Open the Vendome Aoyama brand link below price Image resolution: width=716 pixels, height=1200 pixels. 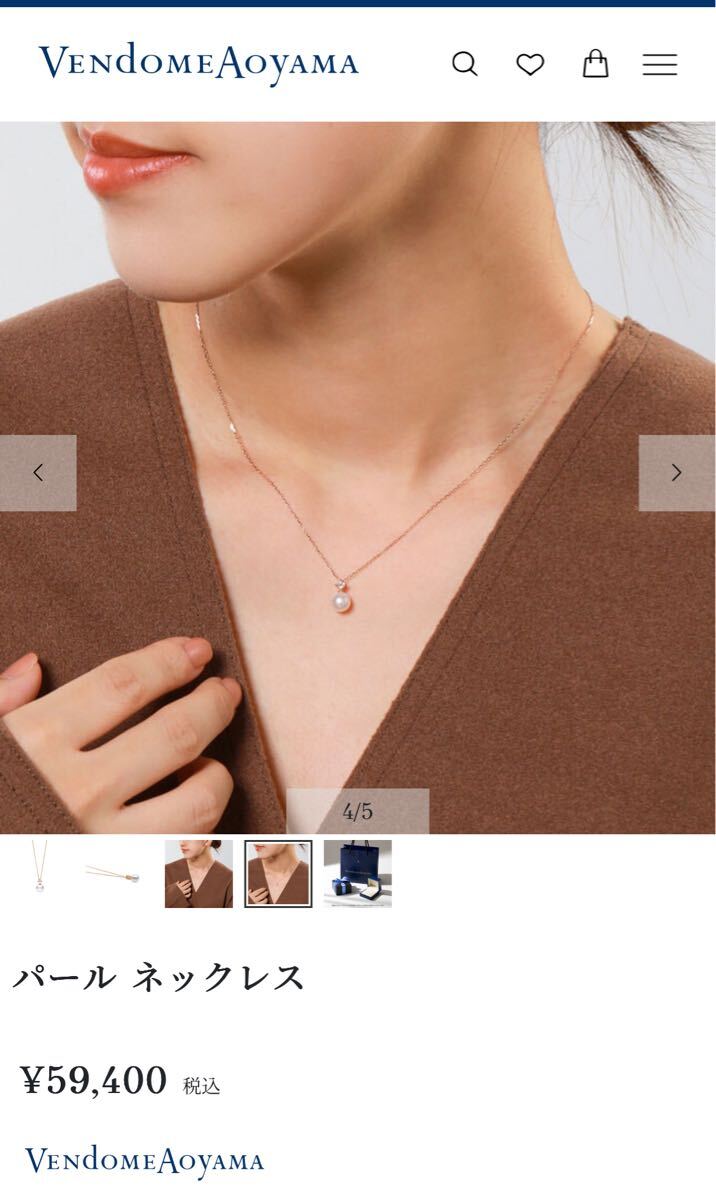pyautogui.click(x=144, y=1161)
